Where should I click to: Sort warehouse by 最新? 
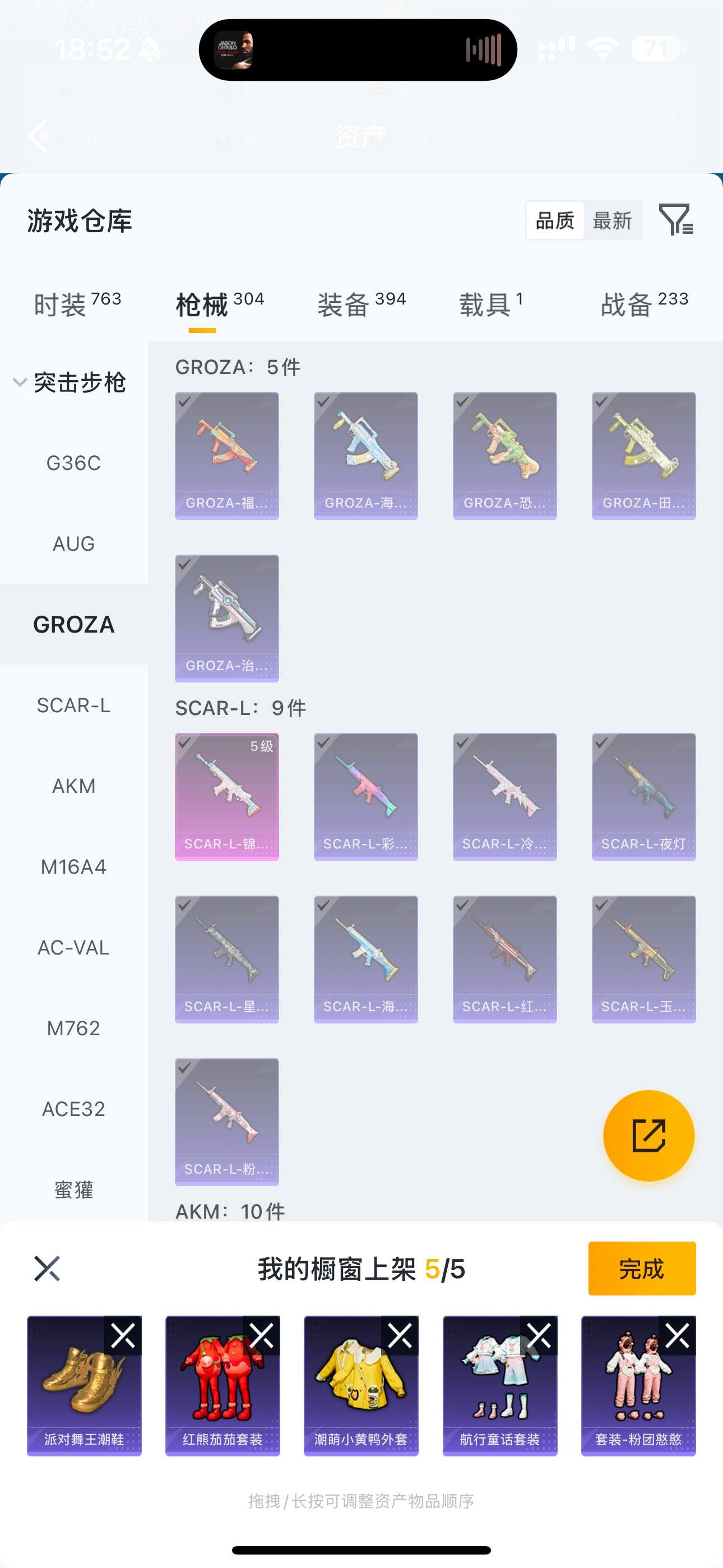coord(611,220)
